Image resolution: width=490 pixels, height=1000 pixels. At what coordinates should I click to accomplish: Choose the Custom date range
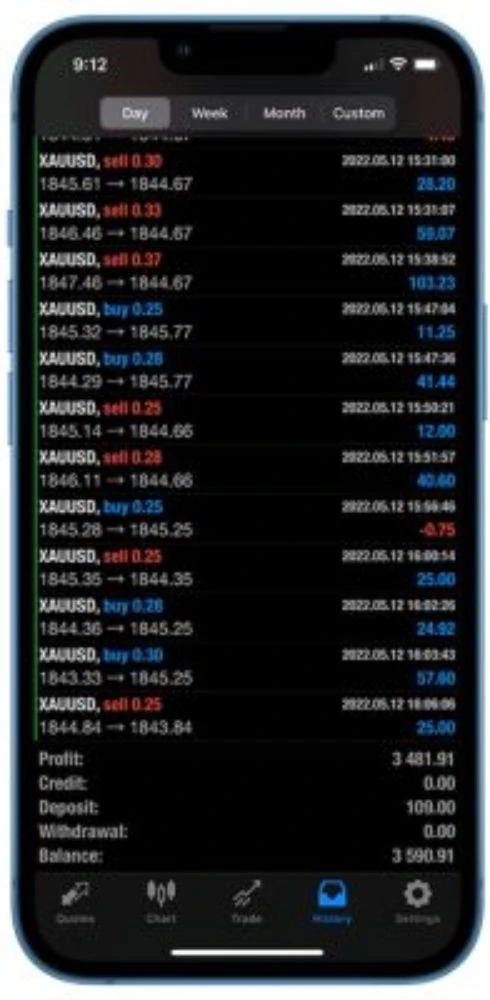(359, 114)
